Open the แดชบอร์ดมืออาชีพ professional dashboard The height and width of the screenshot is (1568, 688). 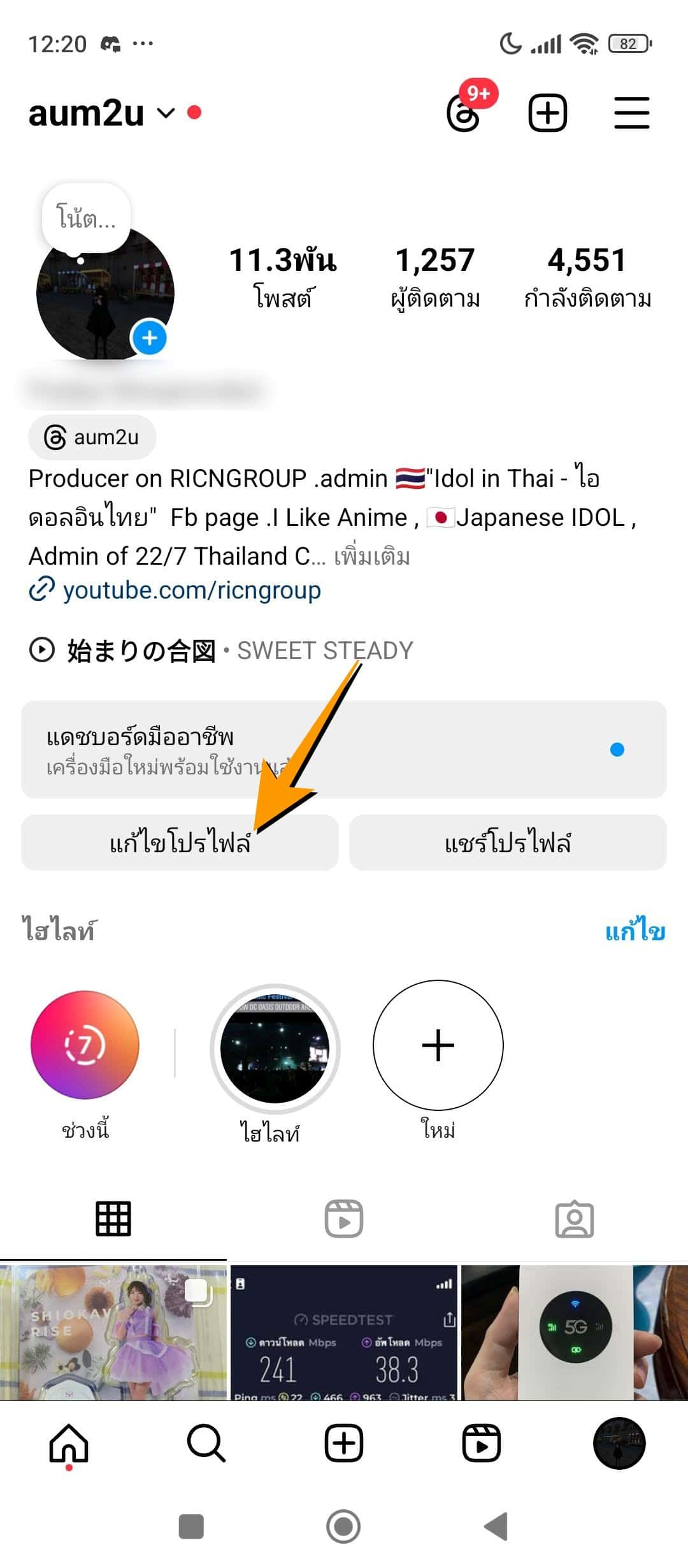point(344,750)
